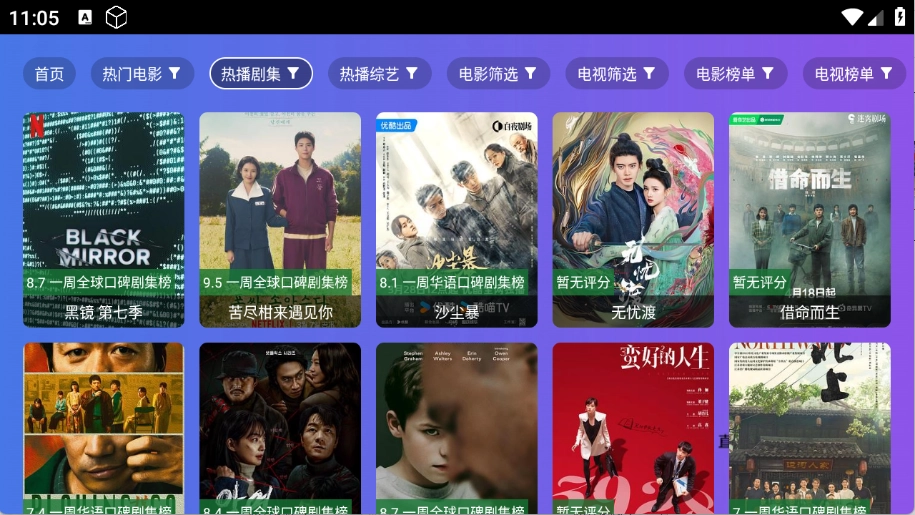
Task: View details for 沙尘暴
Action: 456,219
